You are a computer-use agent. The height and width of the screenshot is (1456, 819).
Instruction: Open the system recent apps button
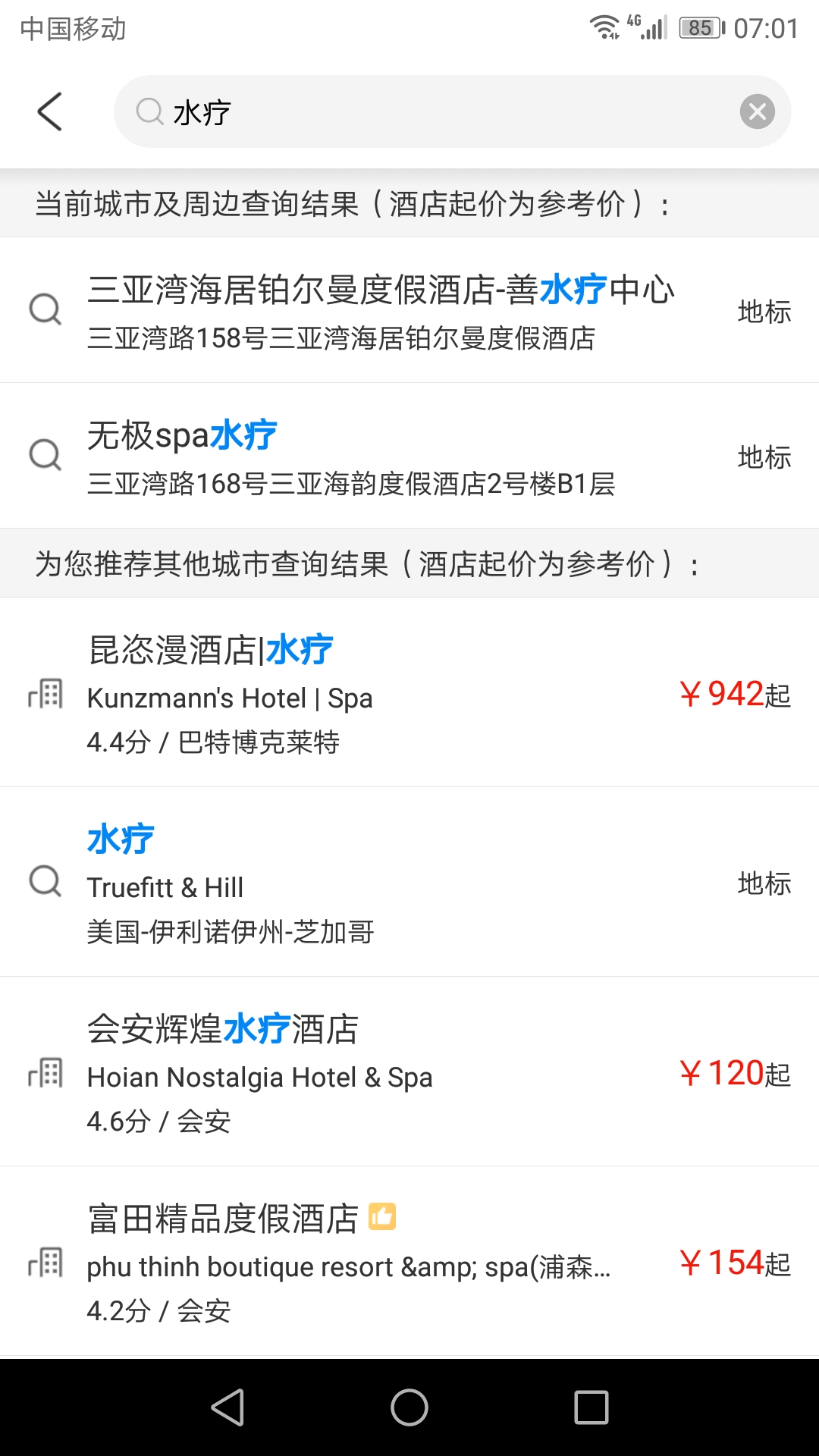click(x=591, y=1407)
